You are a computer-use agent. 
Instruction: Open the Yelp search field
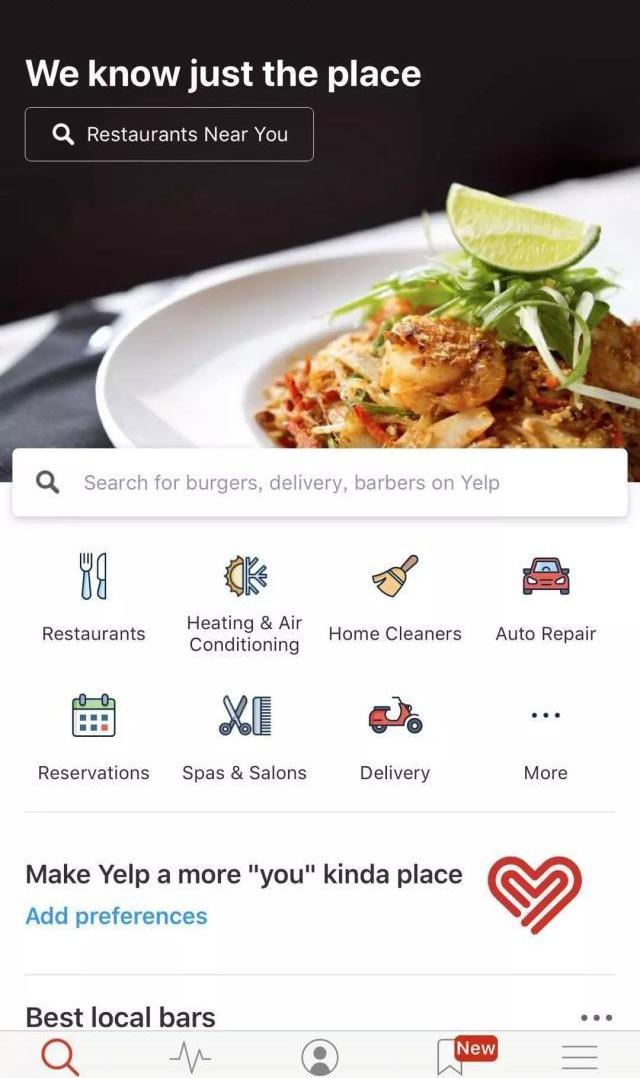[320, 482]
